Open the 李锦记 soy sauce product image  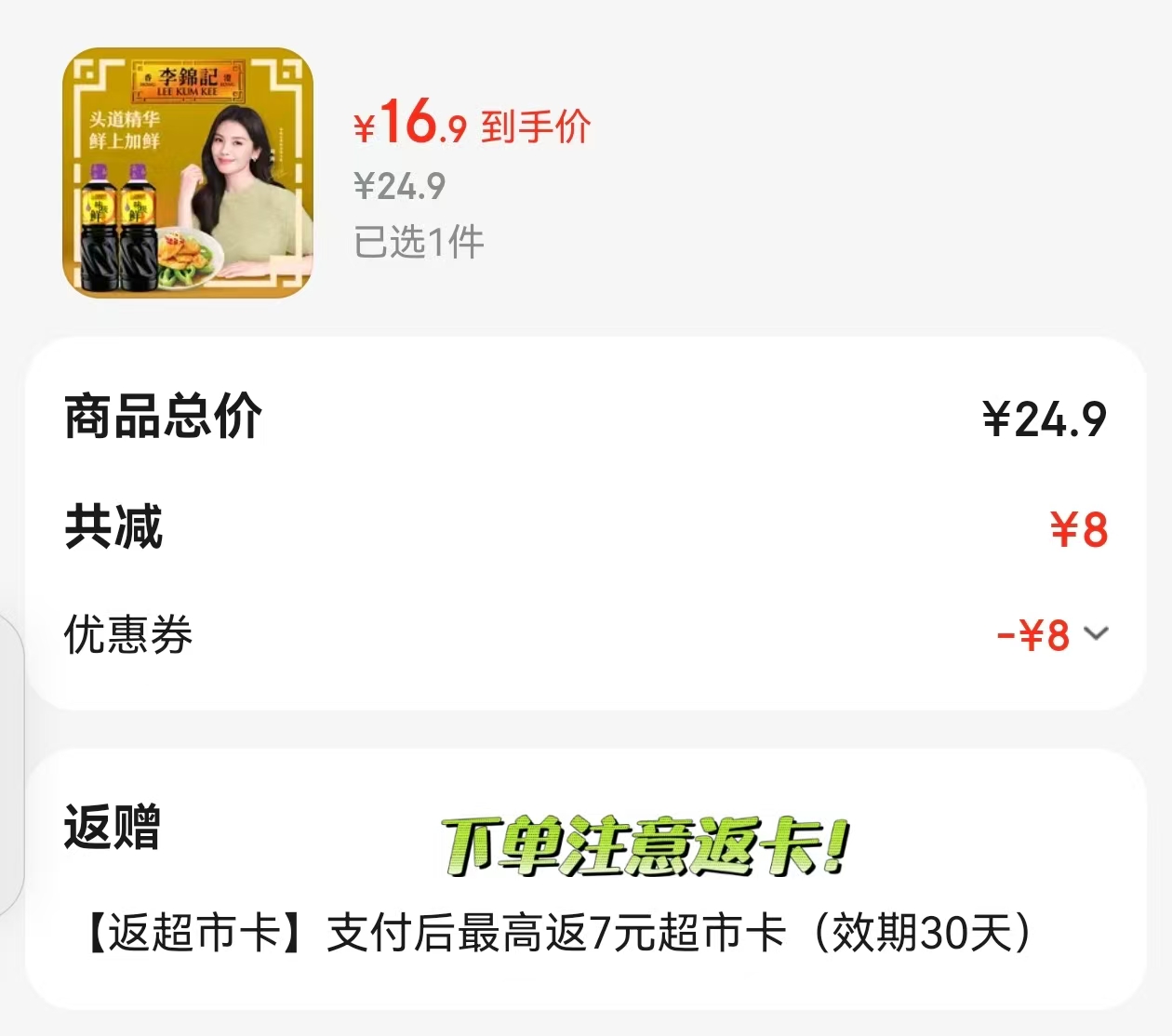188,173
